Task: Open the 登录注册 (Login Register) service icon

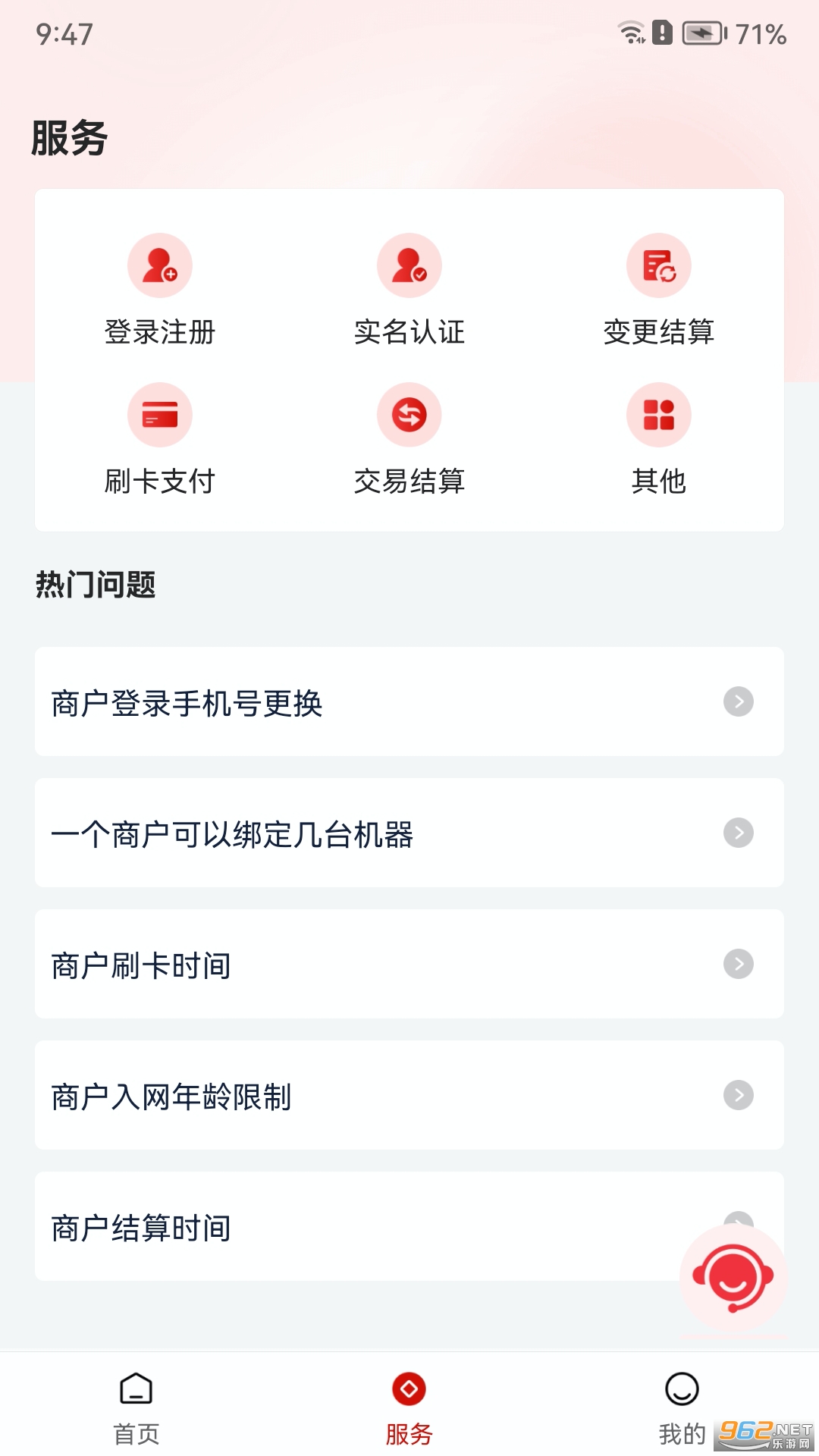Action: [158, 265]
